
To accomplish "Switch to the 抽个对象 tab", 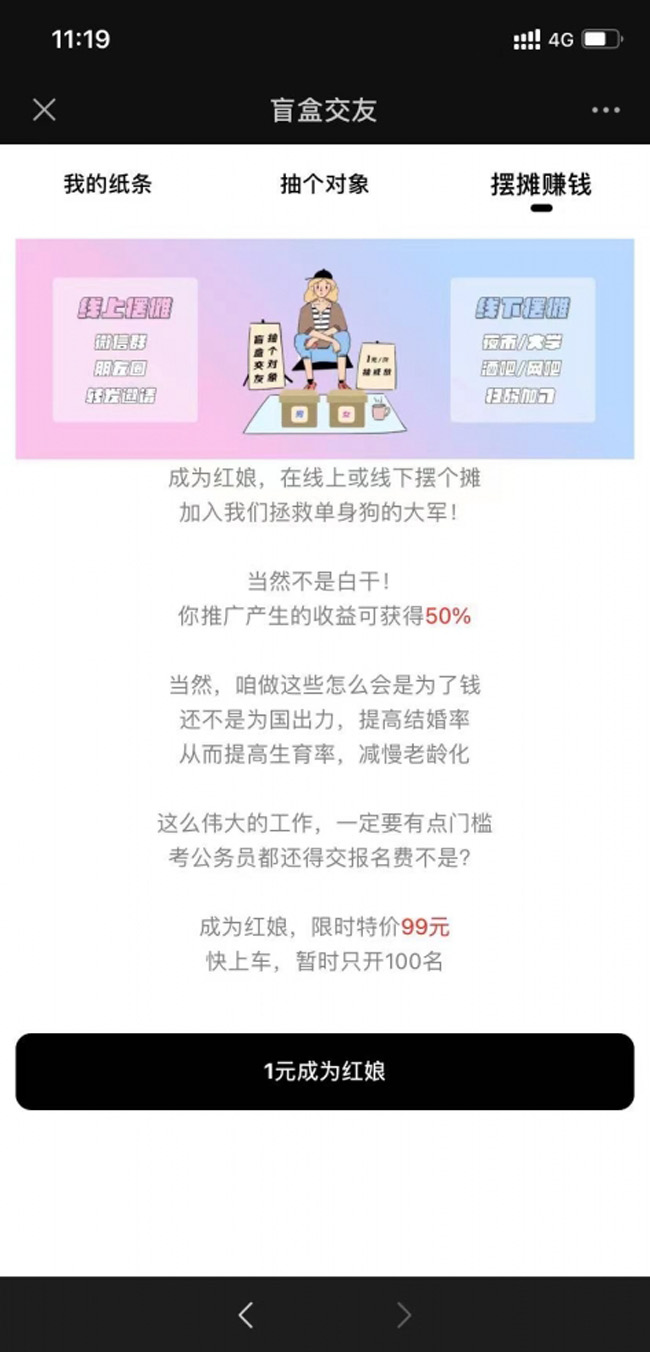I will click(324, 184).
